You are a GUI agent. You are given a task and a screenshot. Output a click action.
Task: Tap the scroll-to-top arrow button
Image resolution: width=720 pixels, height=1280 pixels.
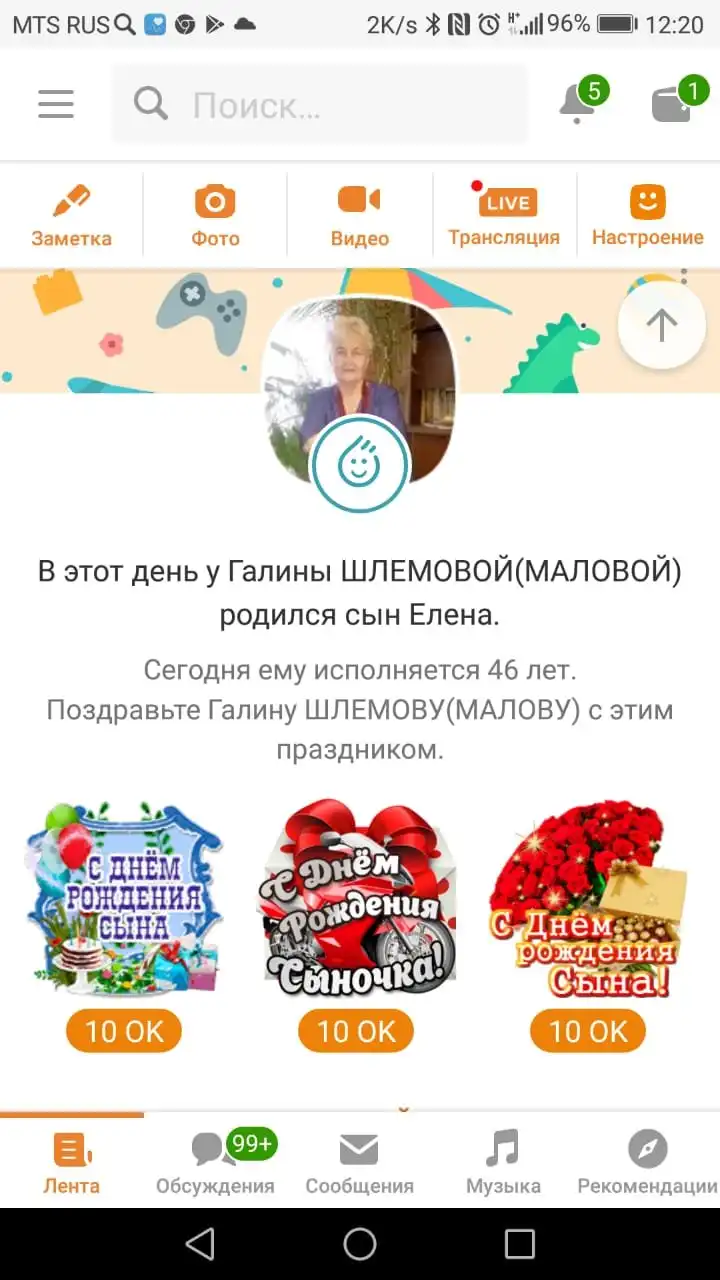point(661,324)
